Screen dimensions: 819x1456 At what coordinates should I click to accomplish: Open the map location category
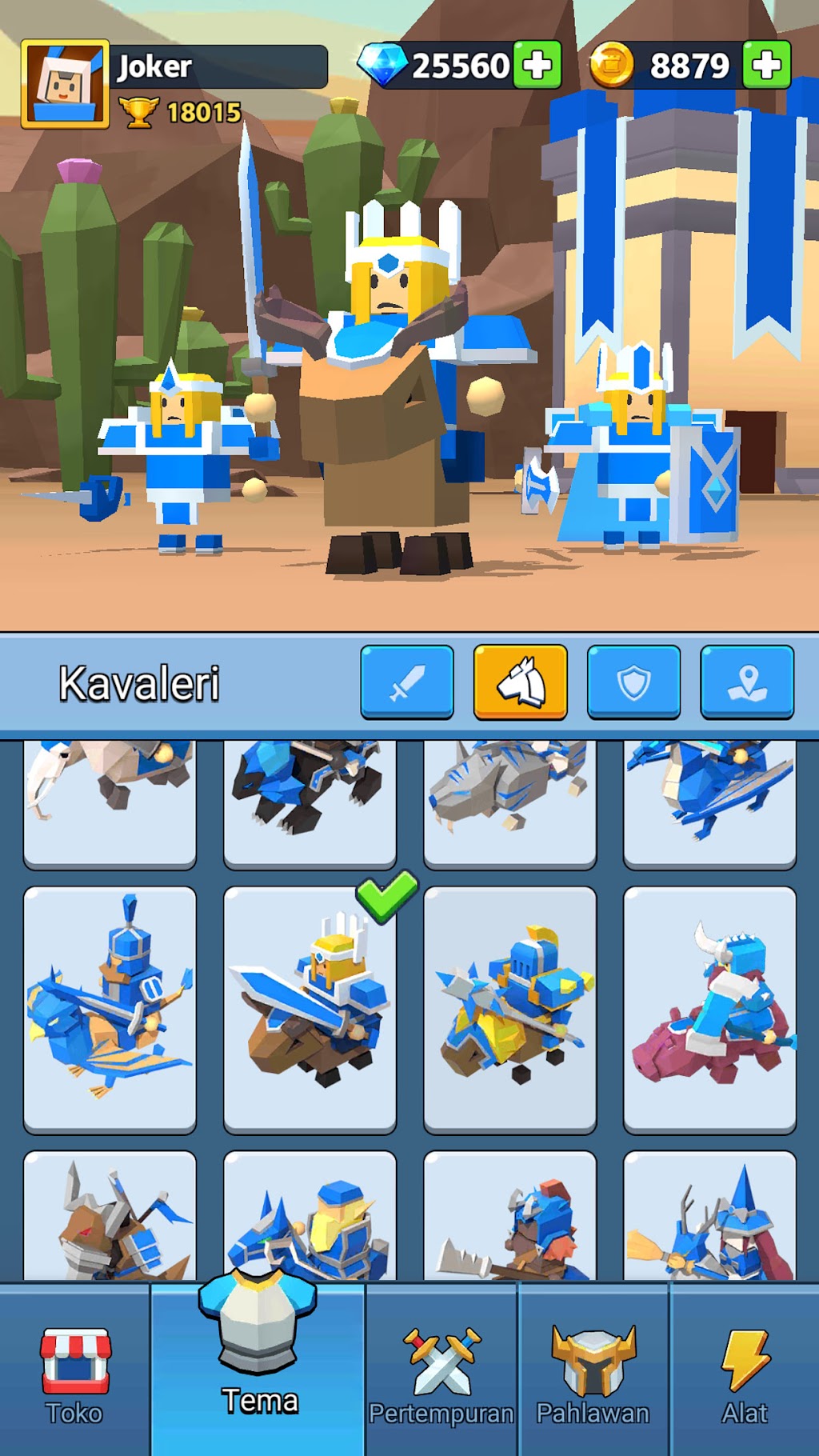[x=747, y=682]
